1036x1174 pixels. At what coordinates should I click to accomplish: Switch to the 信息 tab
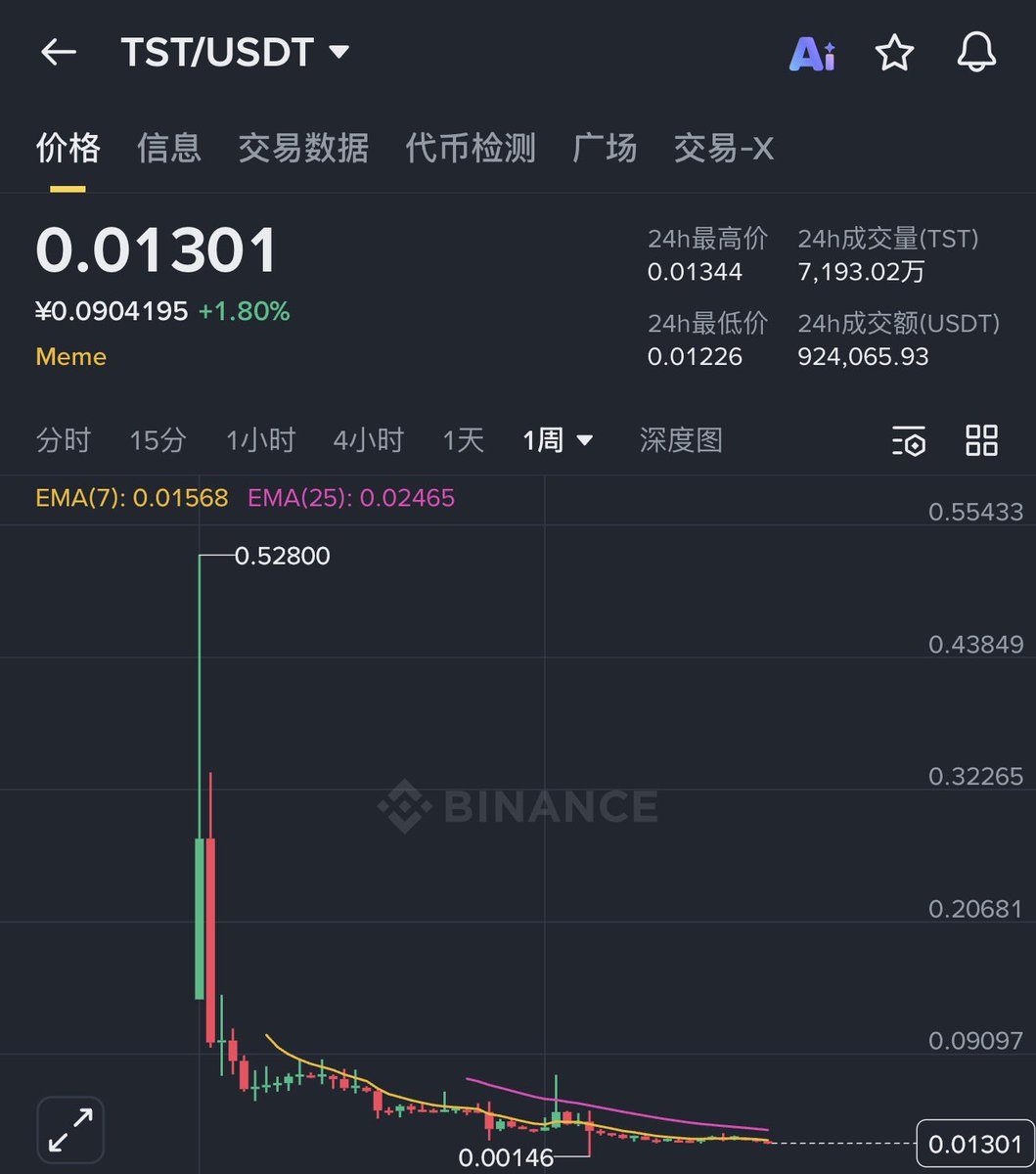[169, 148]
